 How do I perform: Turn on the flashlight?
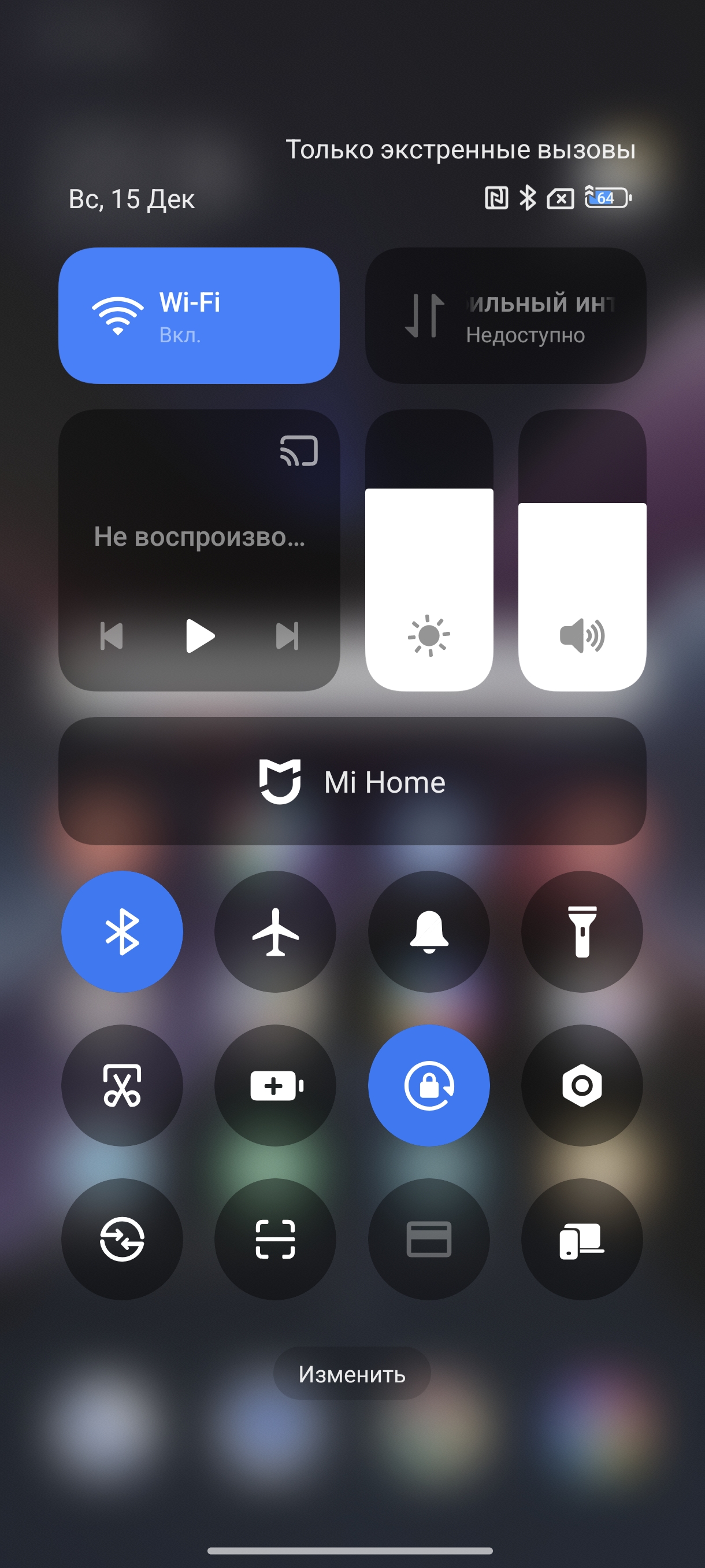pyautogui.click(x=581, y=931)
